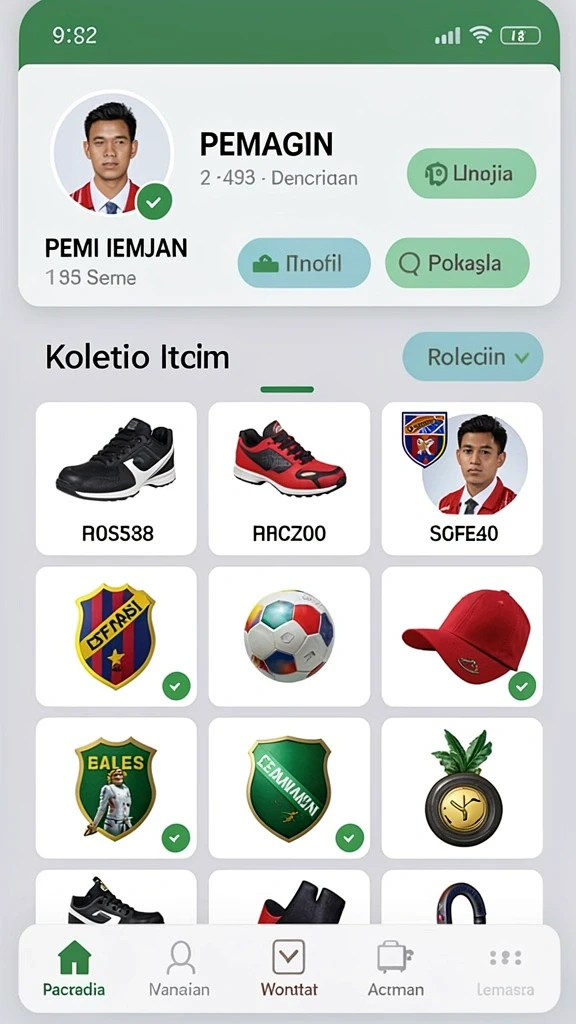Open the red and blue striped badge

tap(116, 636)
